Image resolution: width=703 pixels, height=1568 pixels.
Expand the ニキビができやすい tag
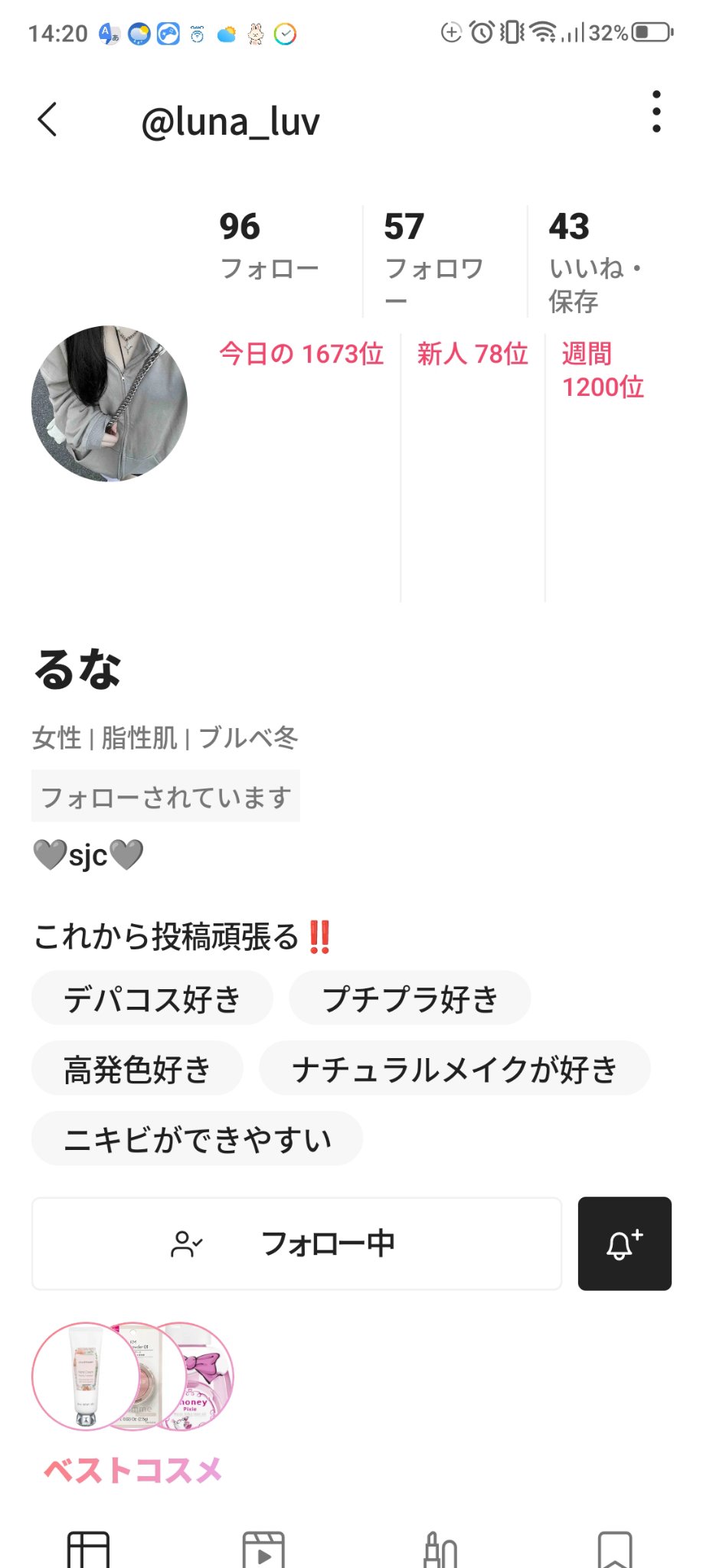click(196, 1138)
